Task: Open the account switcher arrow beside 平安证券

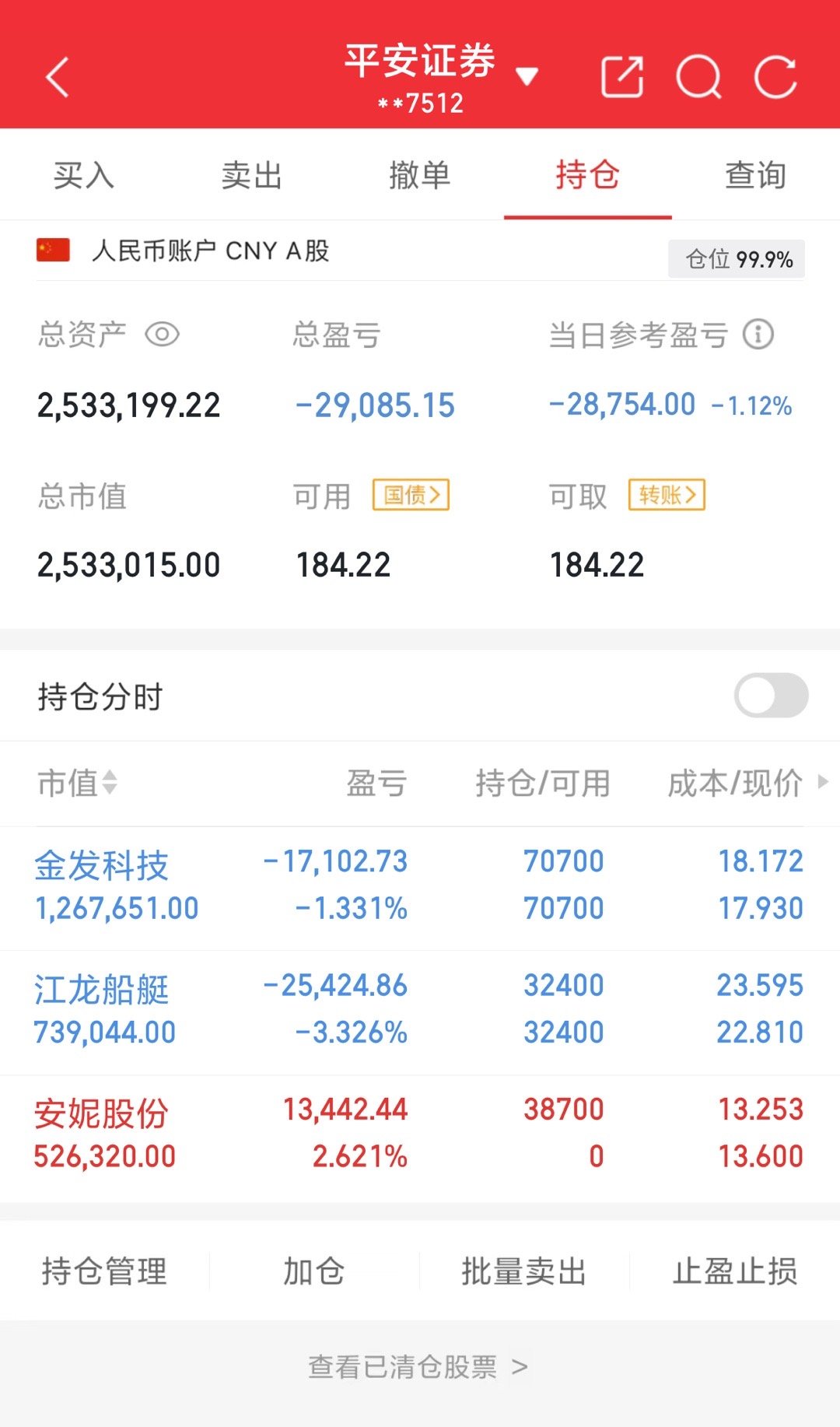Action: (x=528, y=76)
